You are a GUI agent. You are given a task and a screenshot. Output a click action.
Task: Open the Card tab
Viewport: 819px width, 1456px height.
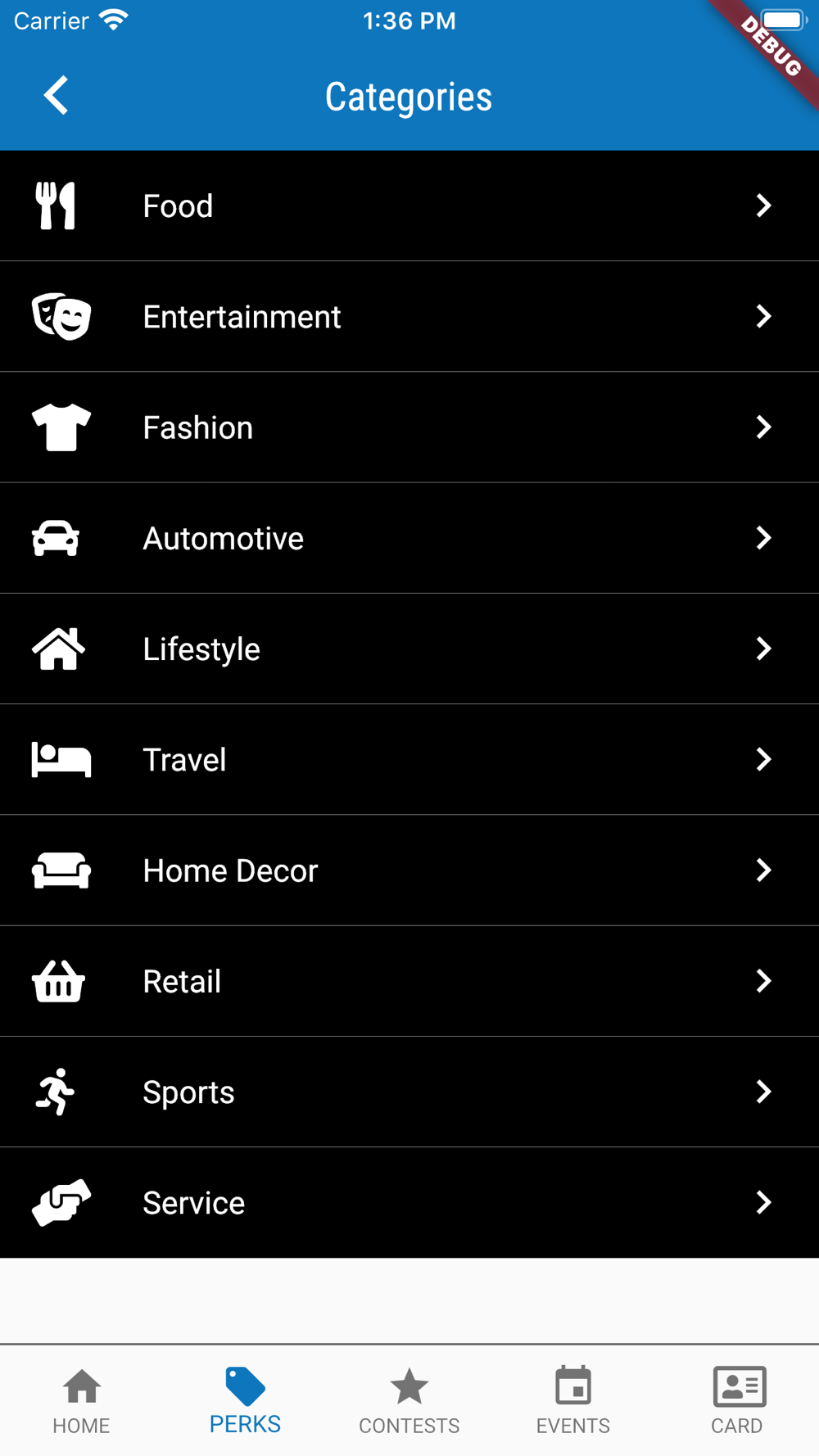737,1401
